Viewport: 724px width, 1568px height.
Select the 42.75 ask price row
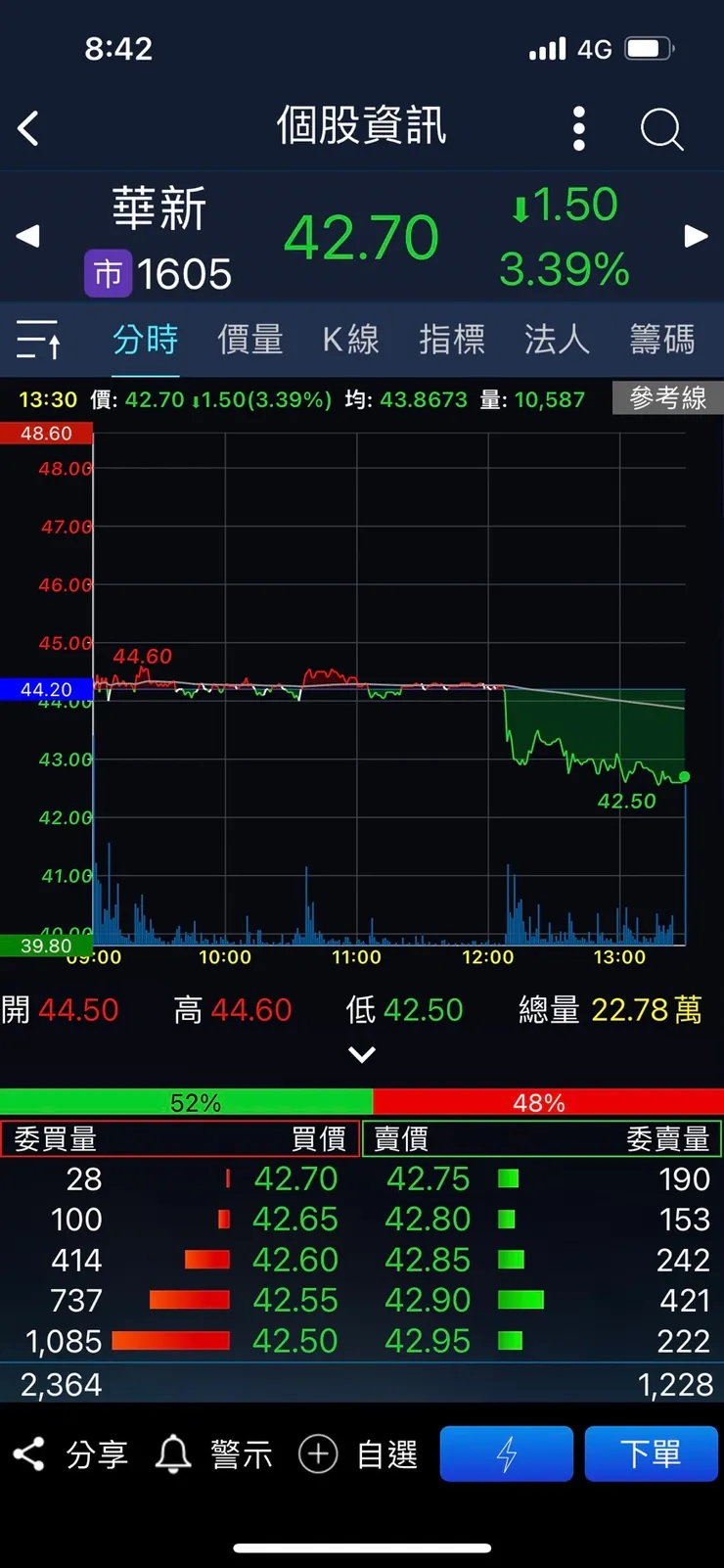click(x=429, y=1178)
